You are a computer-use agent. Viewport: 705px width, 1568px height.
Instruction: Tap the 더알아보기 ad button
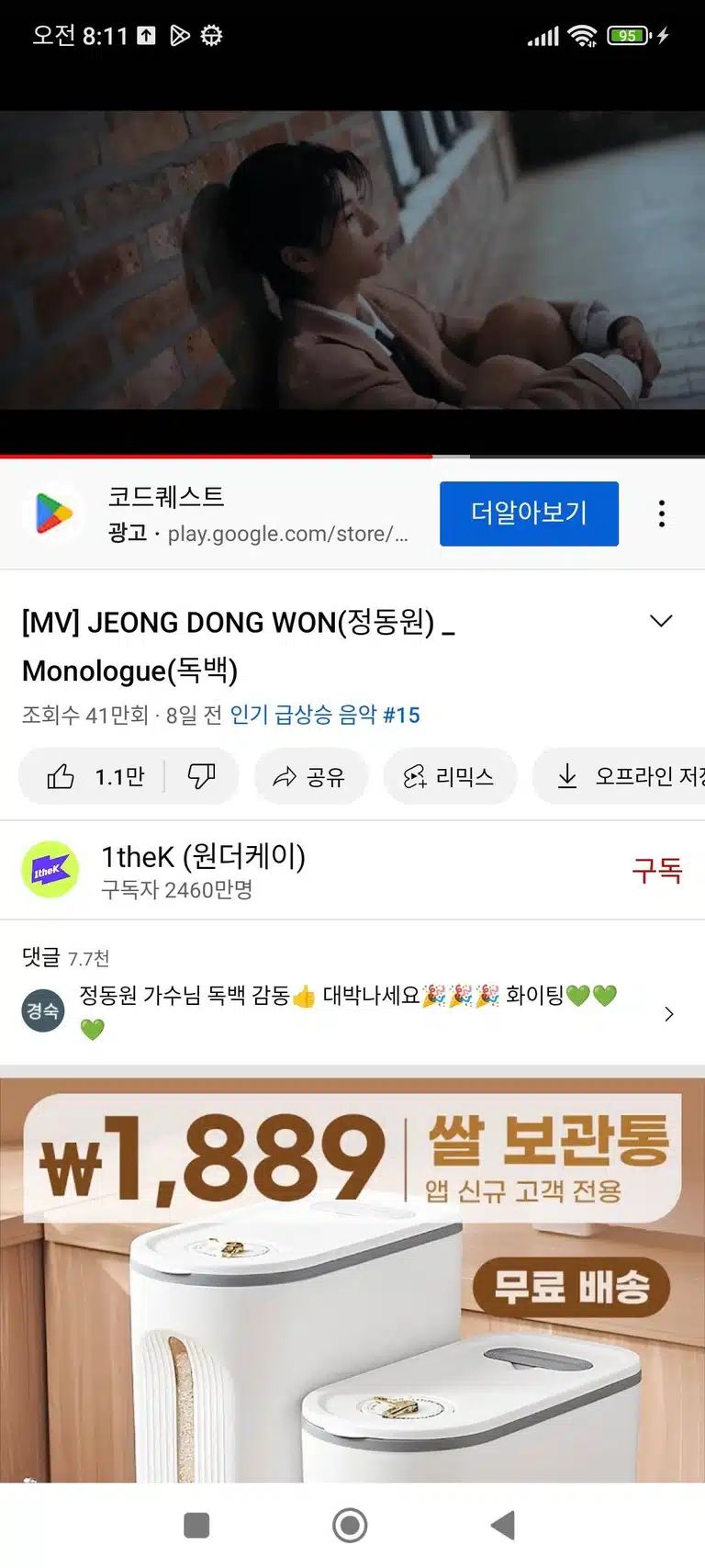[x=529, y=513]
